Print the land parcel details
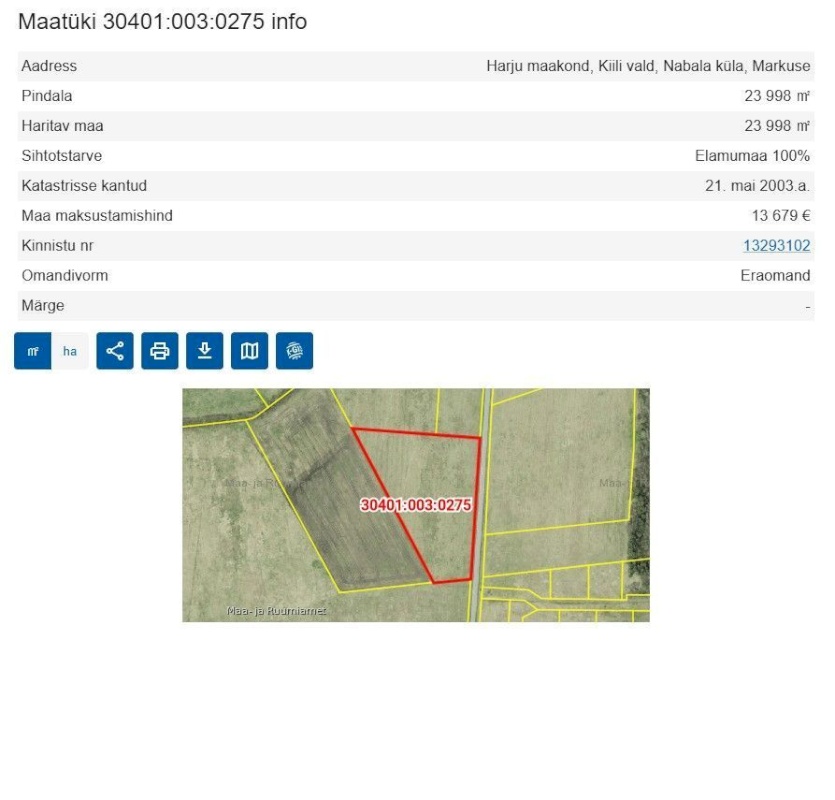Viewport: 835px width, 800px height. click(160, 351)
